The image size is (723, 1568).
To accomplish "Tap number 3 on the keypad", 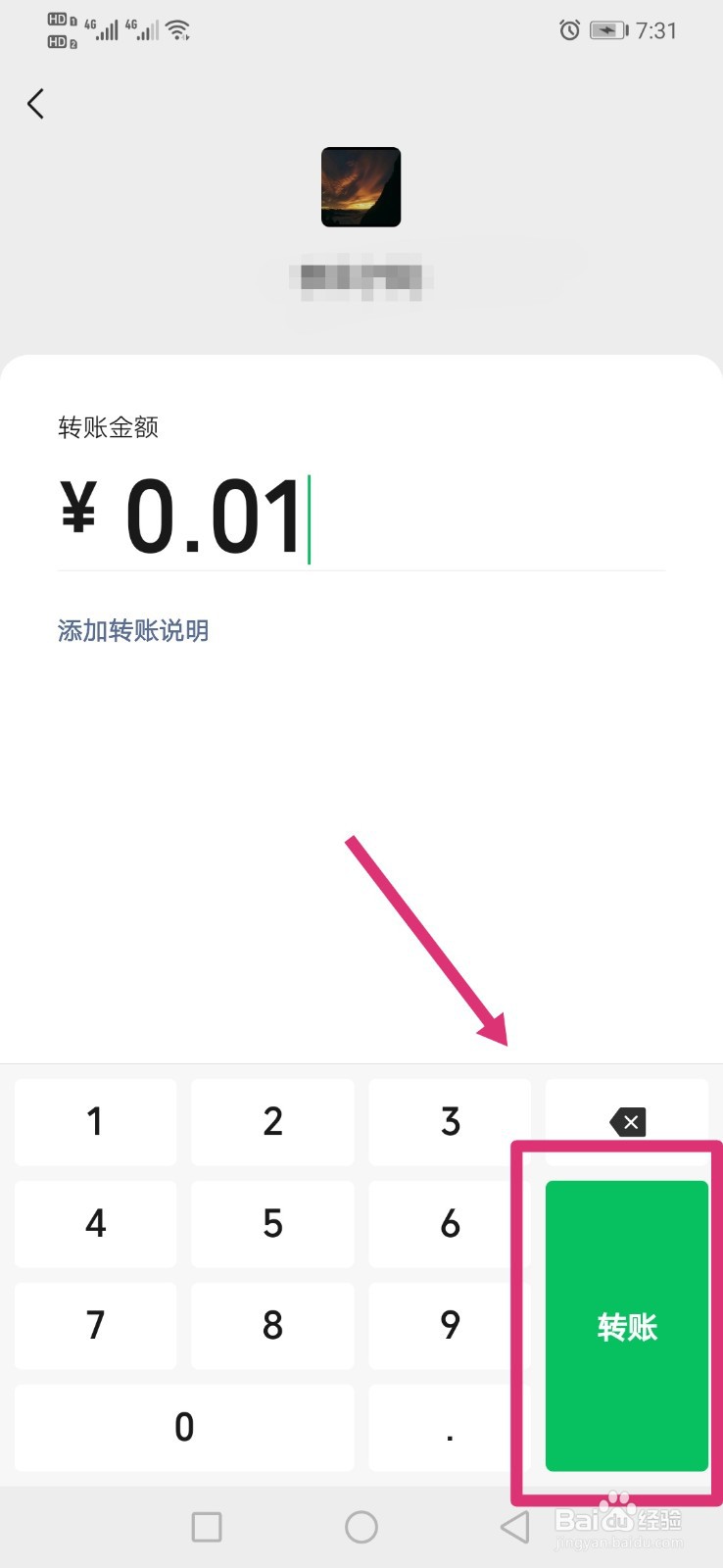I will click(x=450, y=1122).
